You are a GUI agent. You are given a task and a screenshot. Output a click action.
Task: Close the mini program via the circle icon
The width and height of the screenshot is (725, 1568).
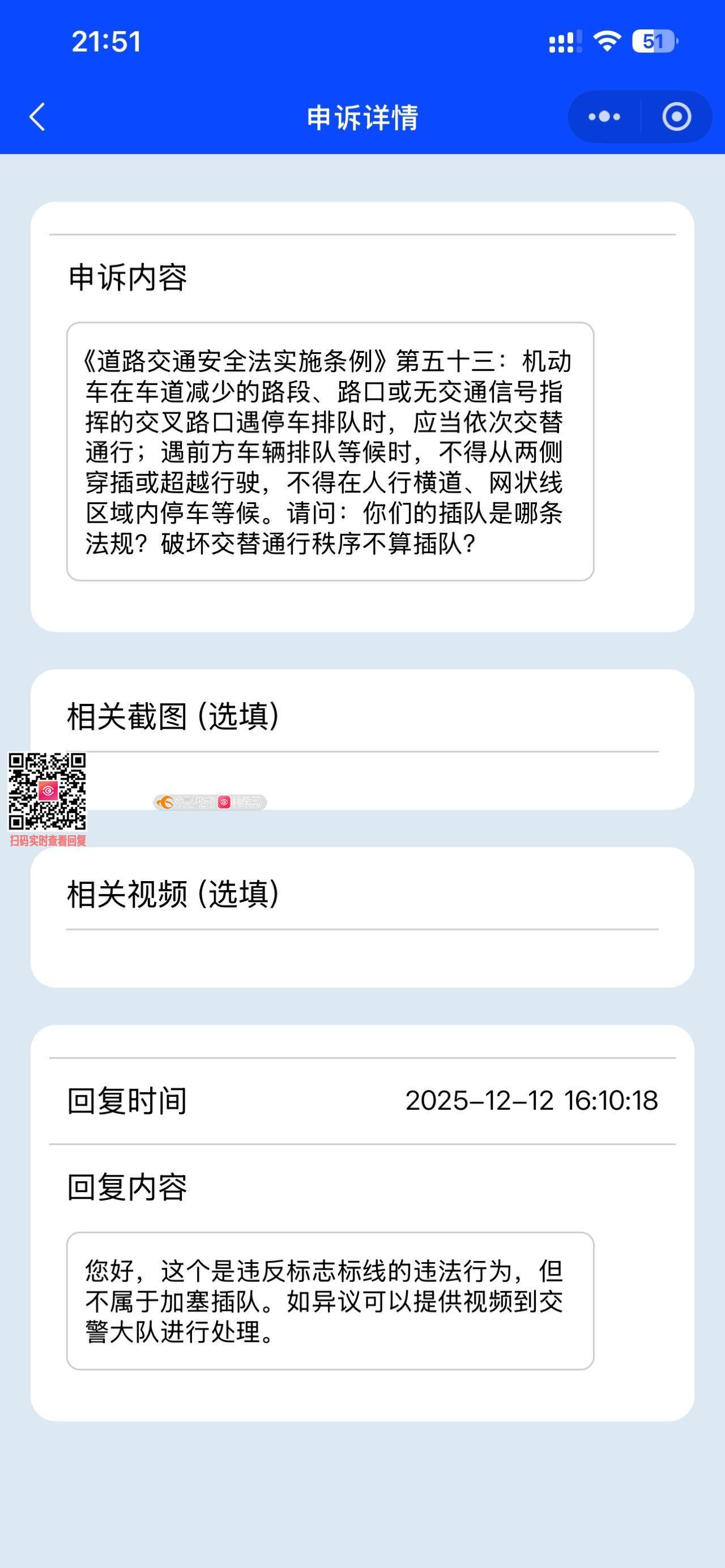point(676,117)
